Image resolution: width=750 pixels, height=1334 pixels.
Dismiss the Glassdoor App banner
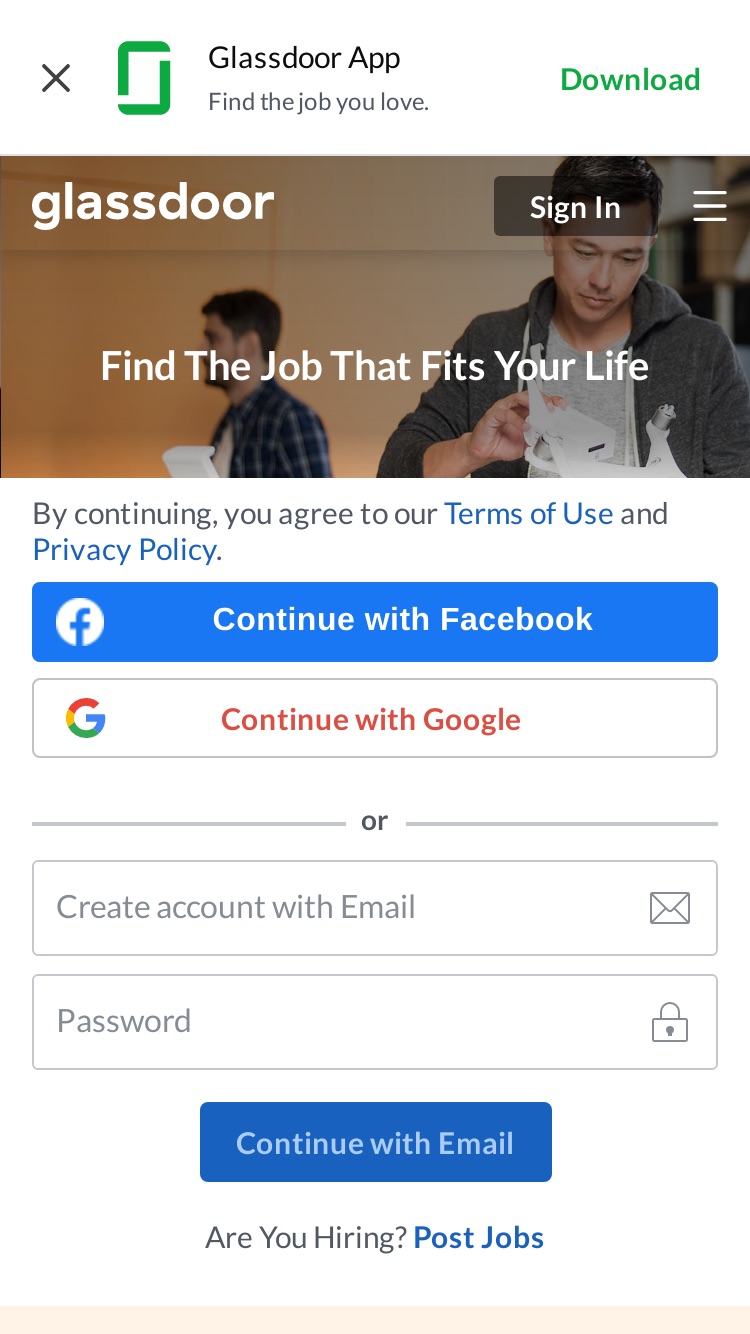point(56,78)
